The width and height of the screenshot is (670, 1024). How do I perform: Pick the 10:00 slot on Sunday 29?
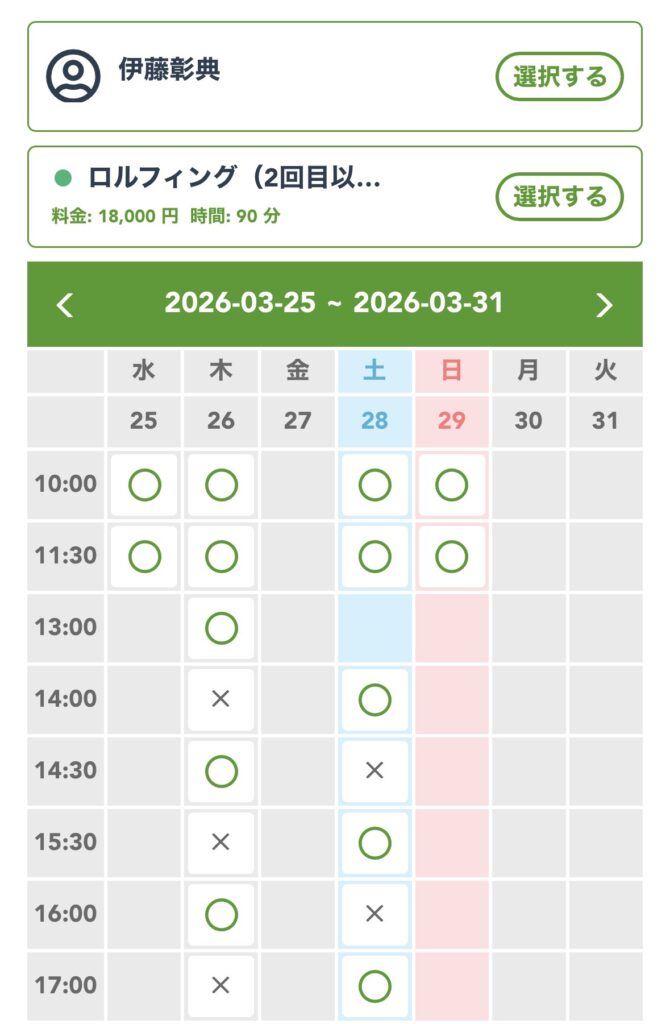(452, 486)
